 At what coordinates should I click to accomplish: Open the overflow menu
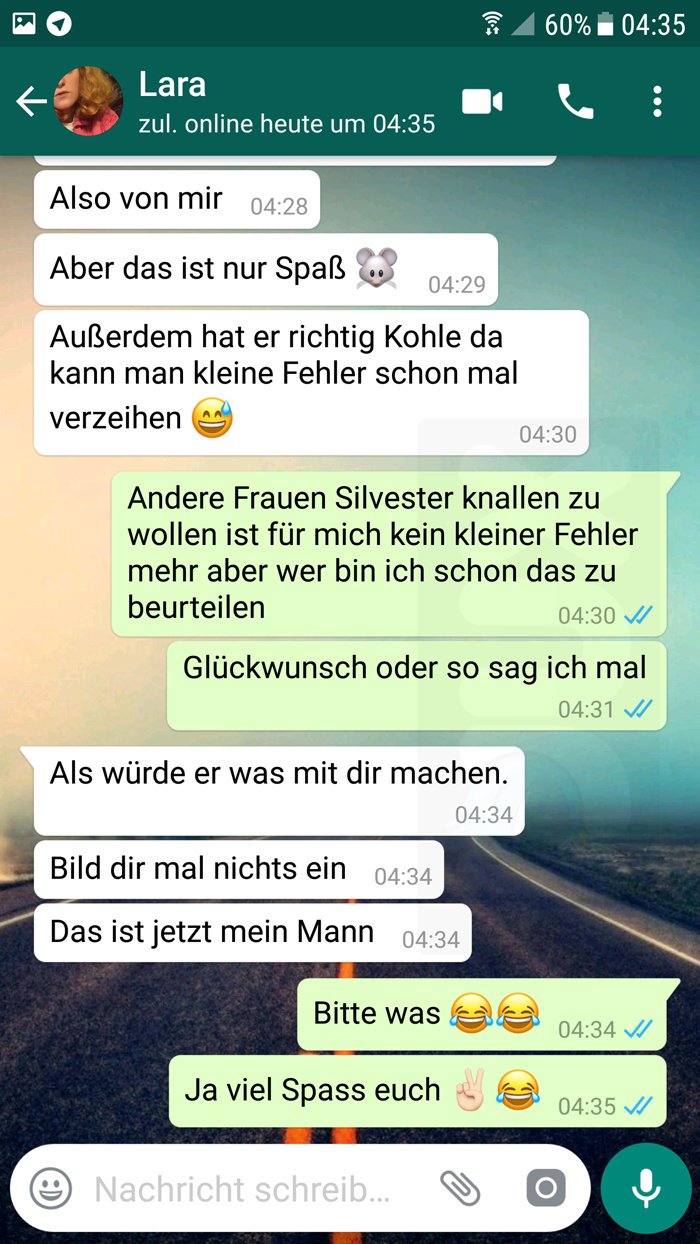click(x=657, y=101)
